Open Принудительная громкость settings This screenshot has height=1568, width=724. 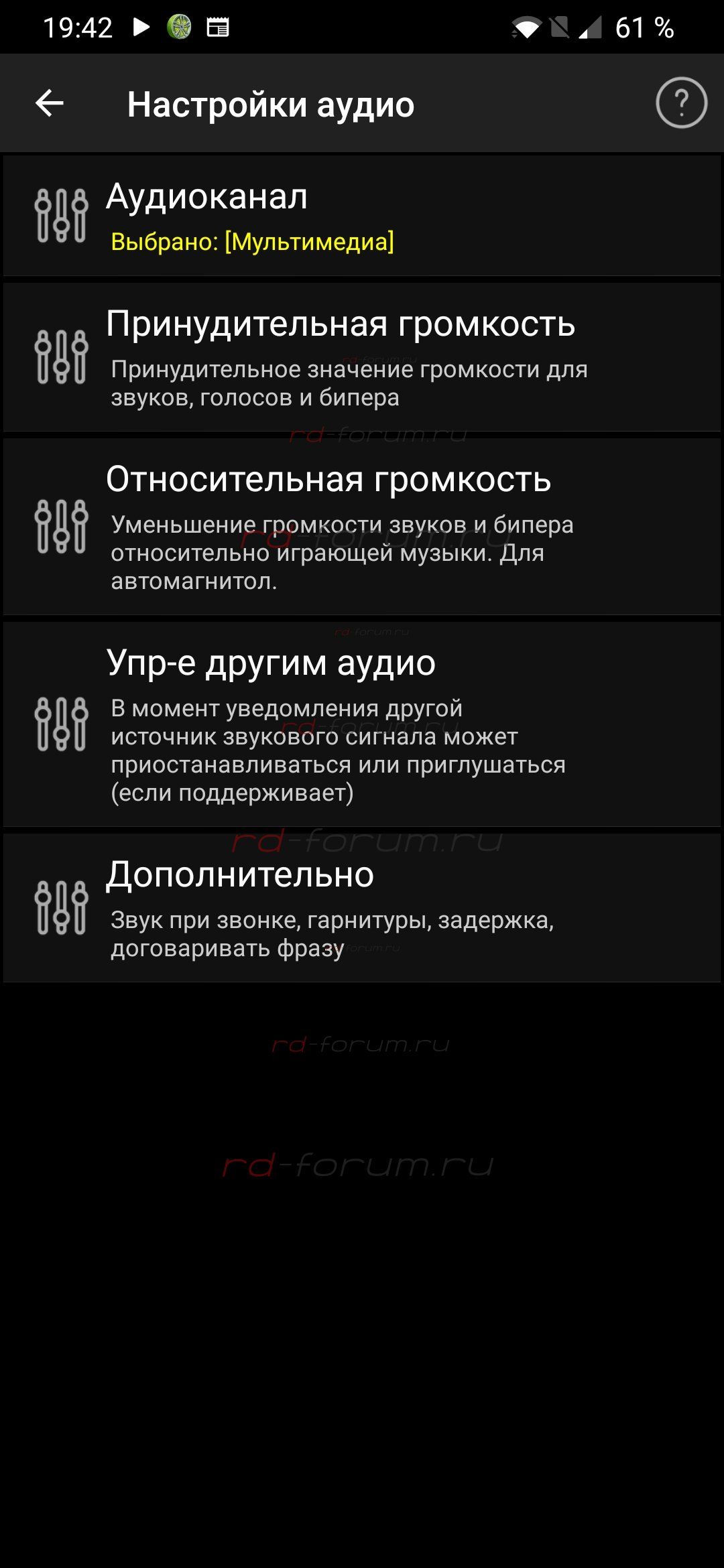tap(362, 357)
